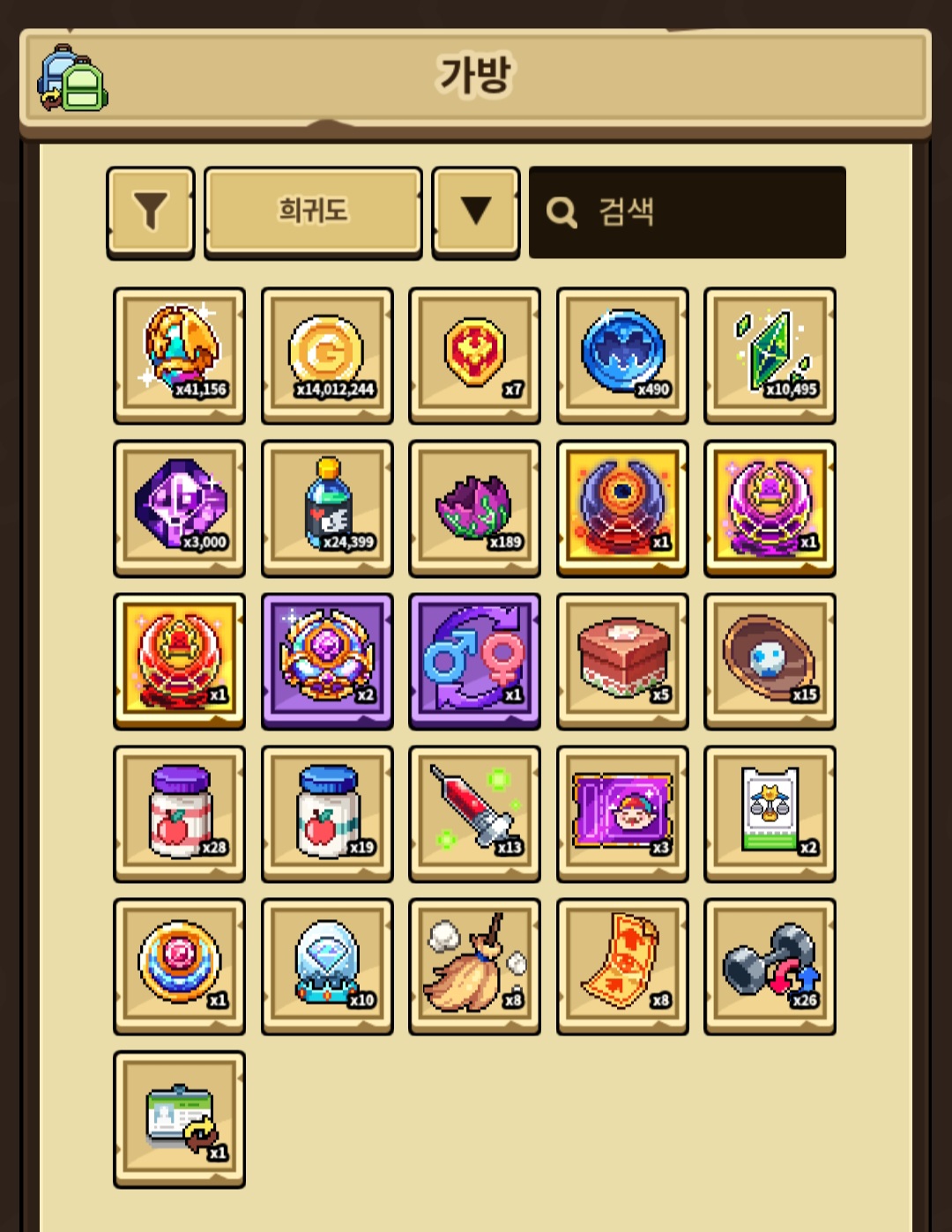Select the purple gem item x3,000
Viewport: 952px width, 1232px height.
180,508
